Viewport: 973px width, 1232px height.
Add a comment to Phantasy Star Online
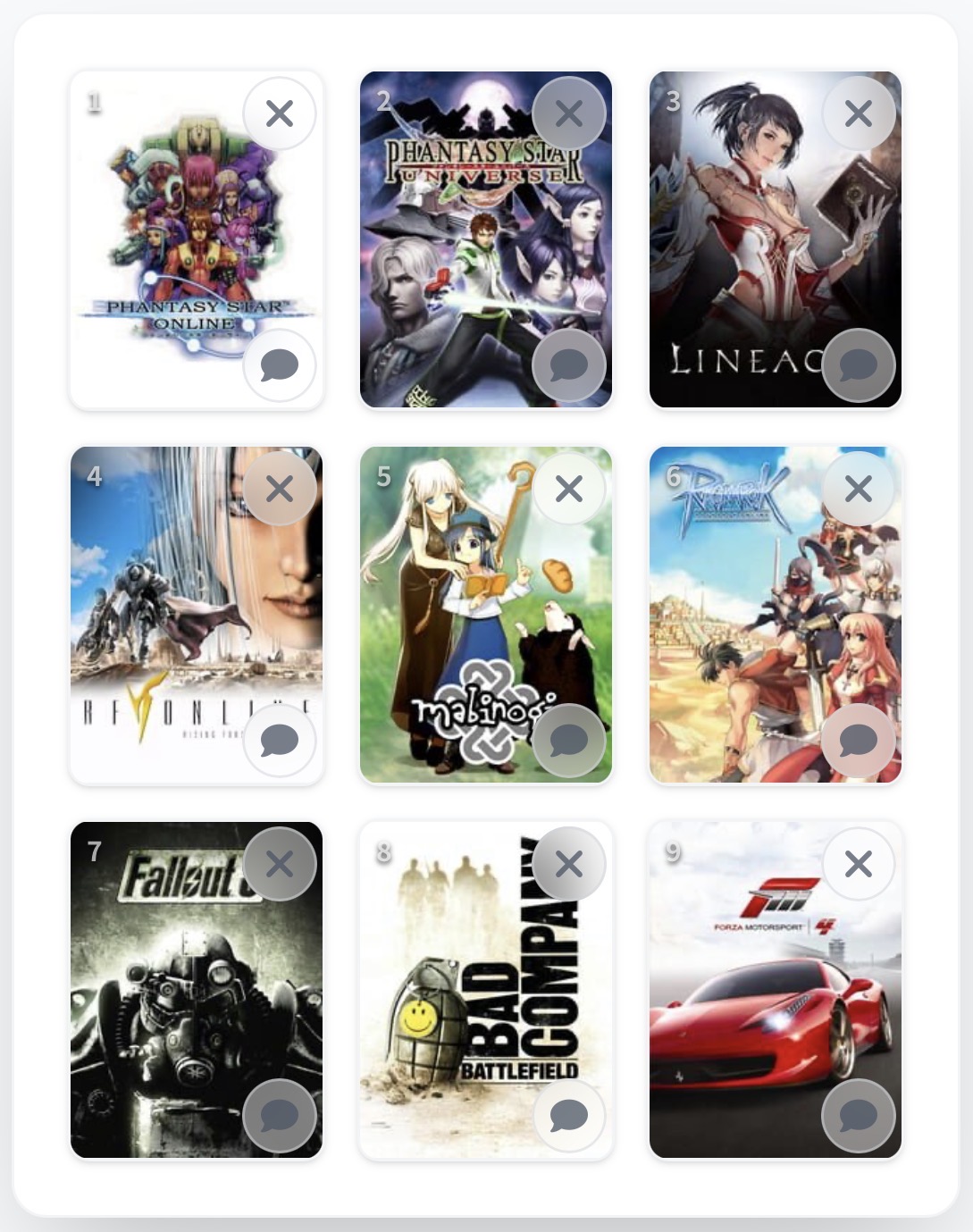280,365
